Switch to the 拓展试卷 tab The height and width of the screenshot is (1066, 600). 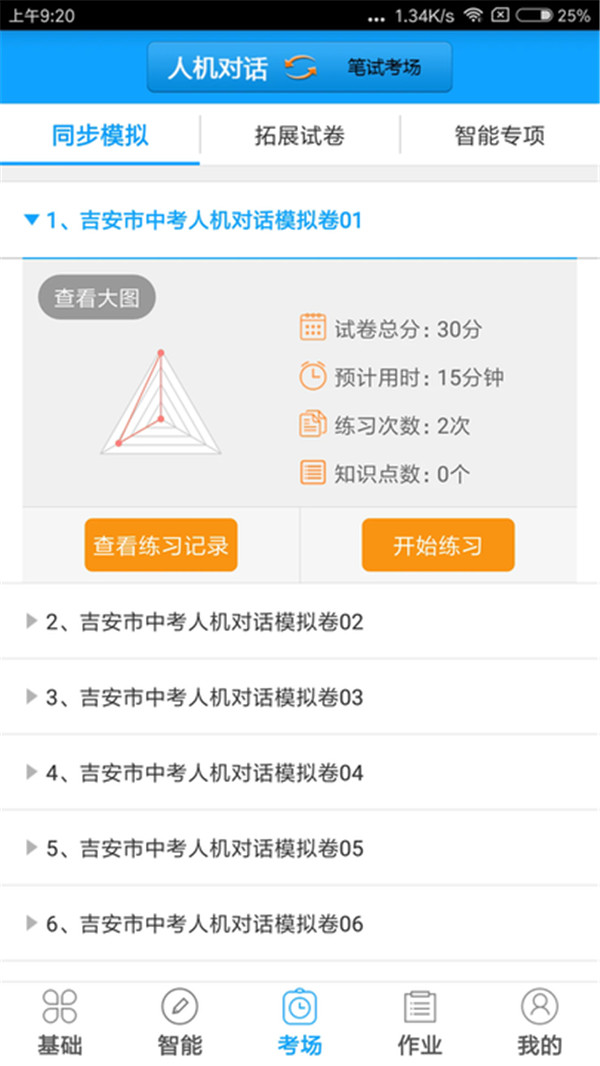click(300, 136)
